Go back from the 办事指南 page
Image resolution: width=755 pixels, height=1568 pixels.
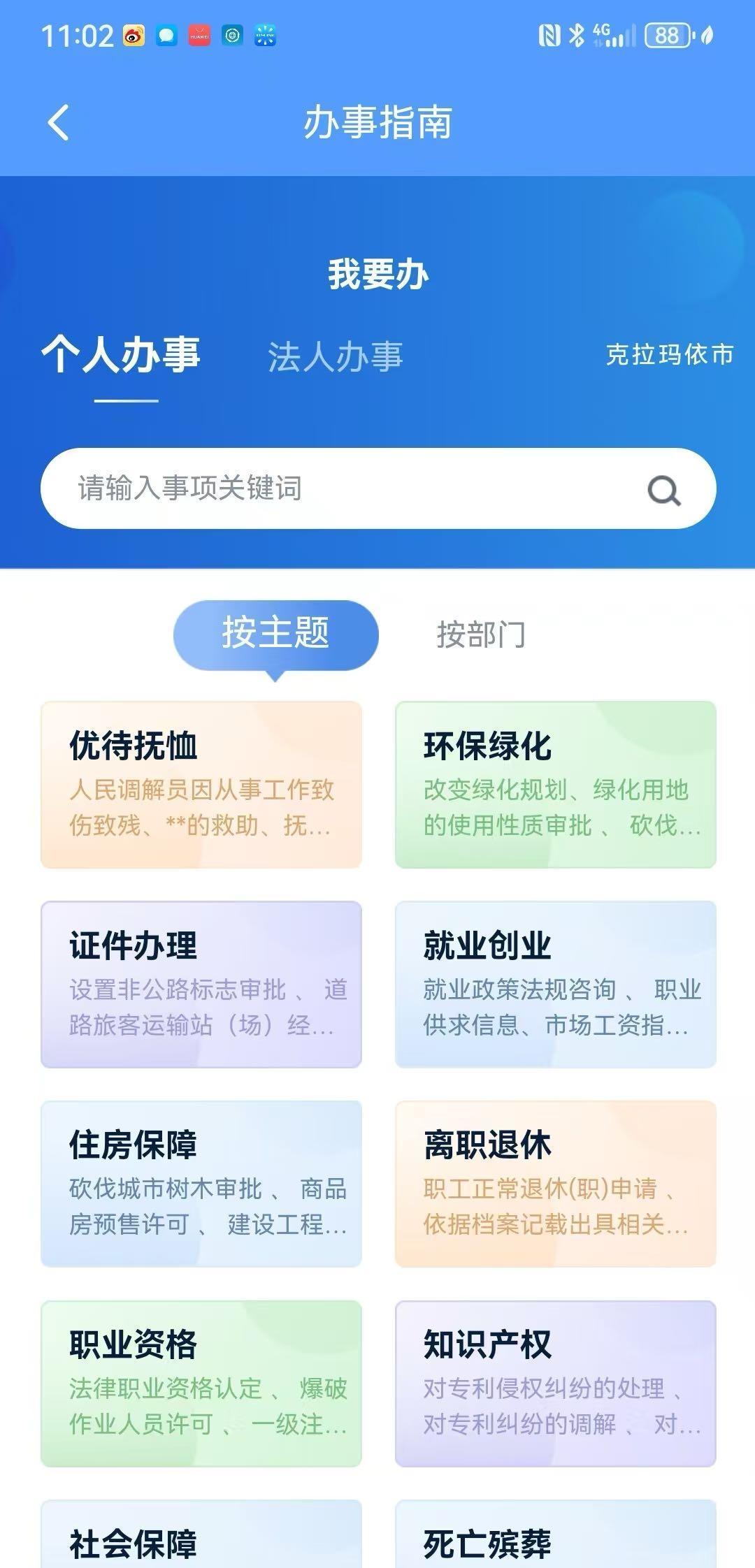point(59,123)
